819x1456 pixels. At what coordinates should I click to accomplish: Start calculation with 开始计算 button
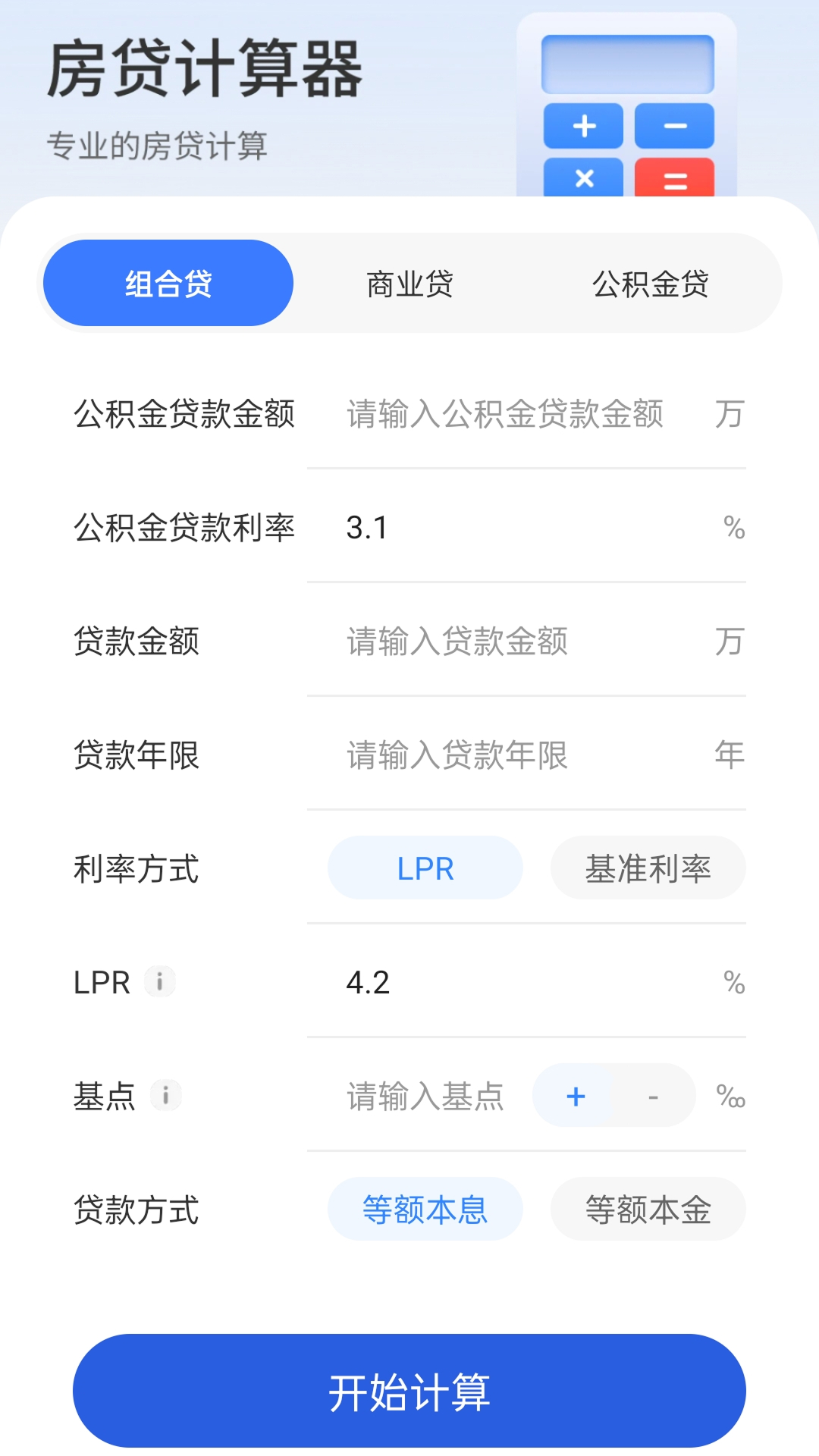point(409,1392)
